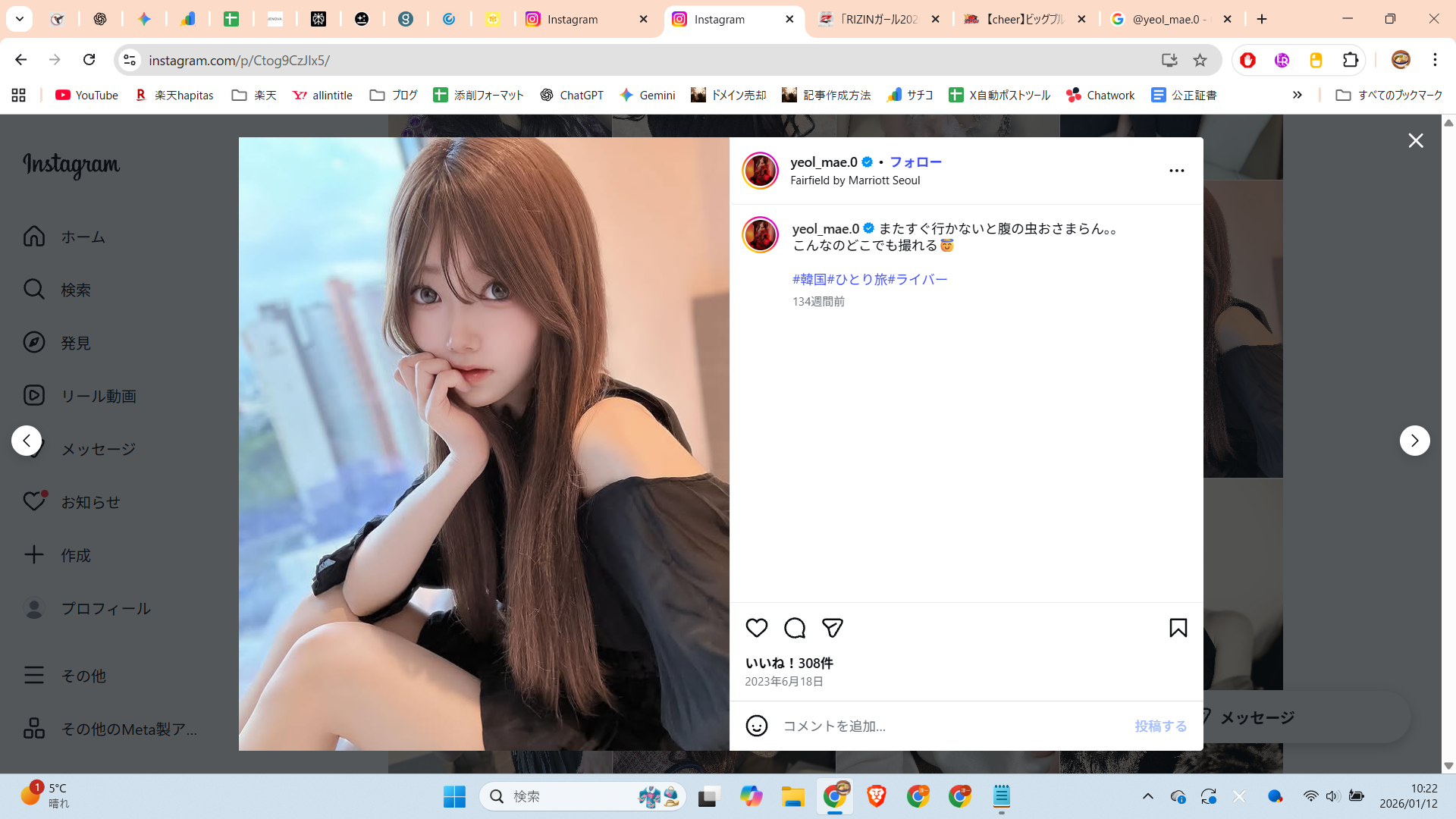Go to the previous post arrow
Screen dimensions: 1456x819
click(x=27, y=441)
